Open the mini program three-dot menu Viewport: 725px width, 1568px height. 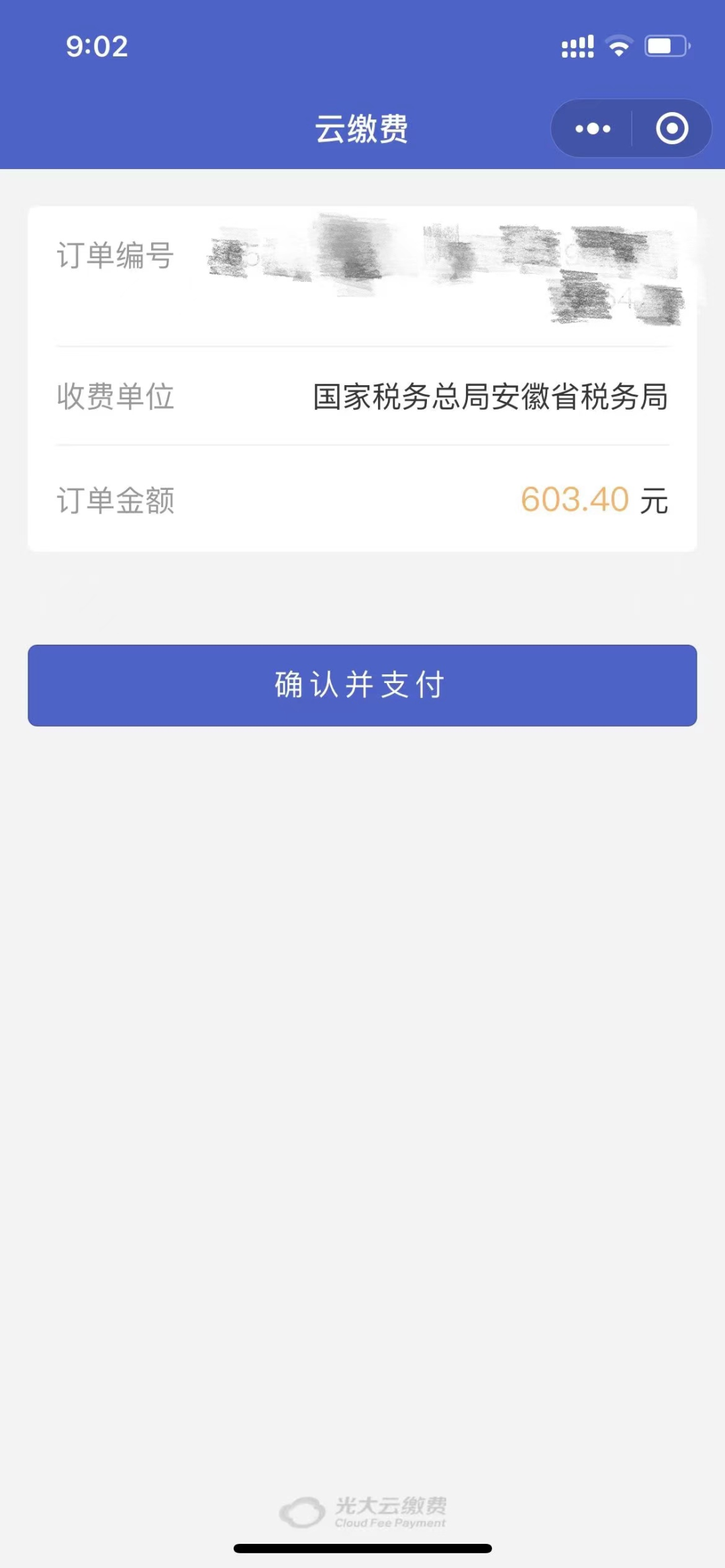point(593,128)
